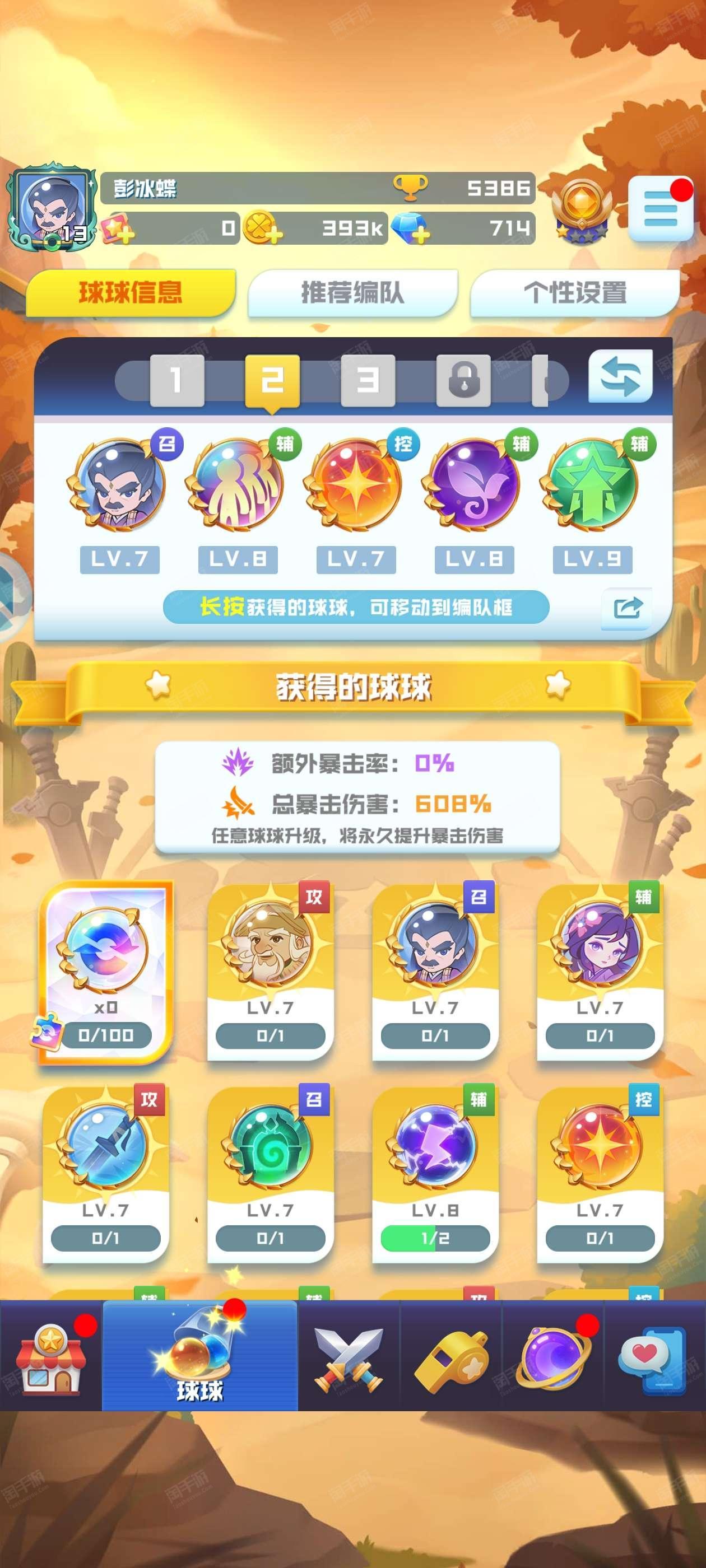
Task: Open the LV.8 lightning ball card
Action: click(435, 1175)
